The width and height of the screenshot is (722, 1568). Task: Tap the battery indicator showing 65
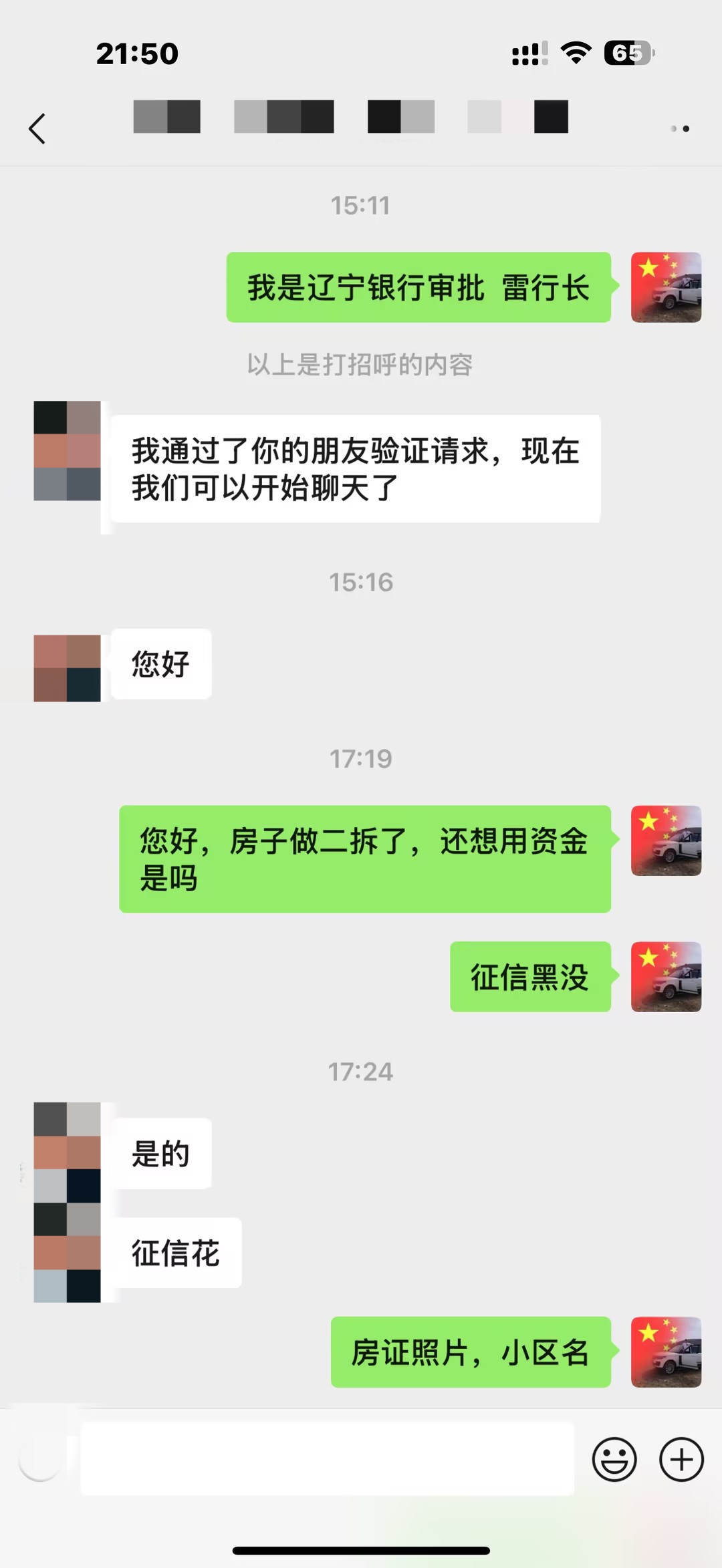point(627,52)
